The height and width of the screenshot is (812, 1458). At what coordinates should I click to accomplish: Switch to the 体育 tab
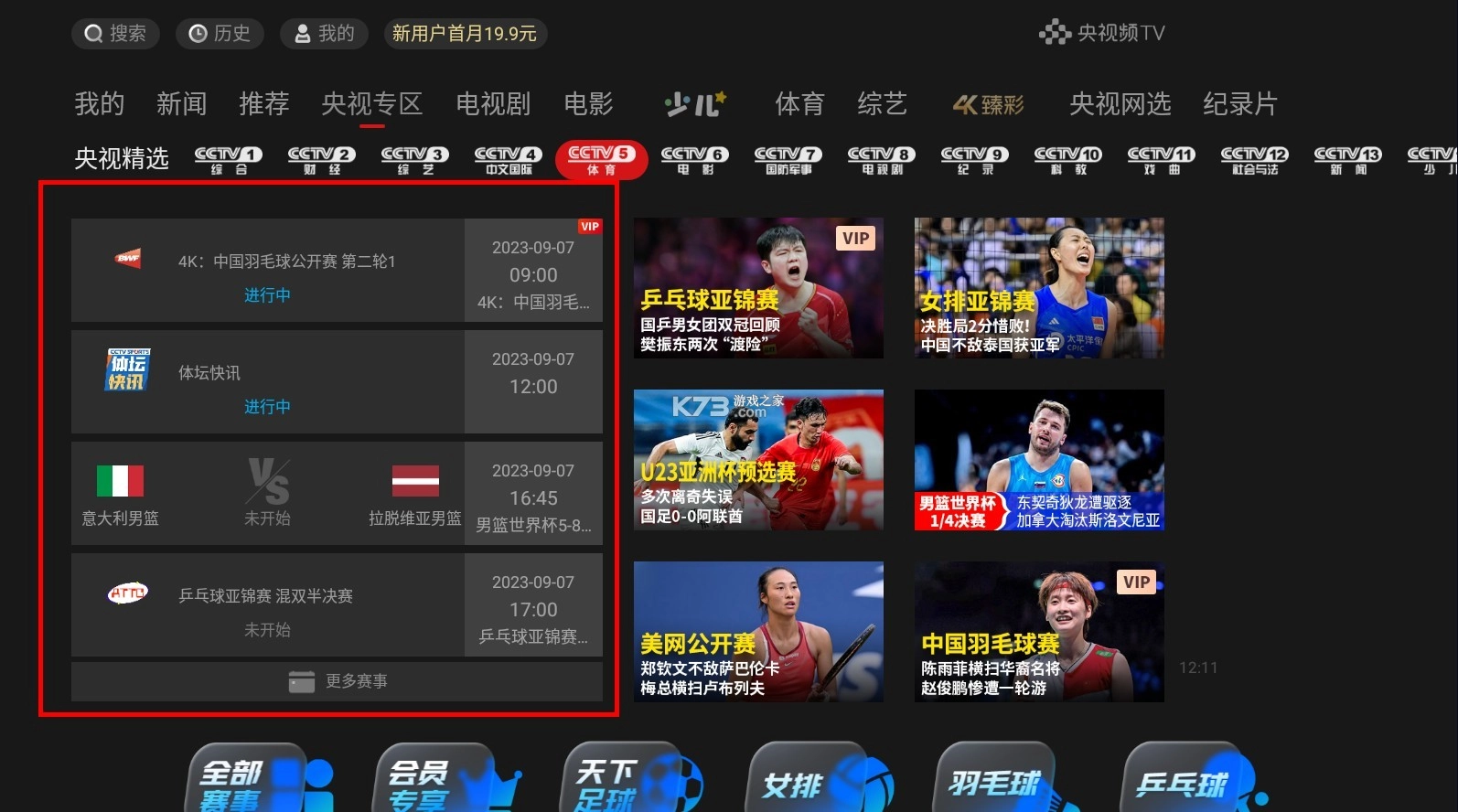point(799,104)
